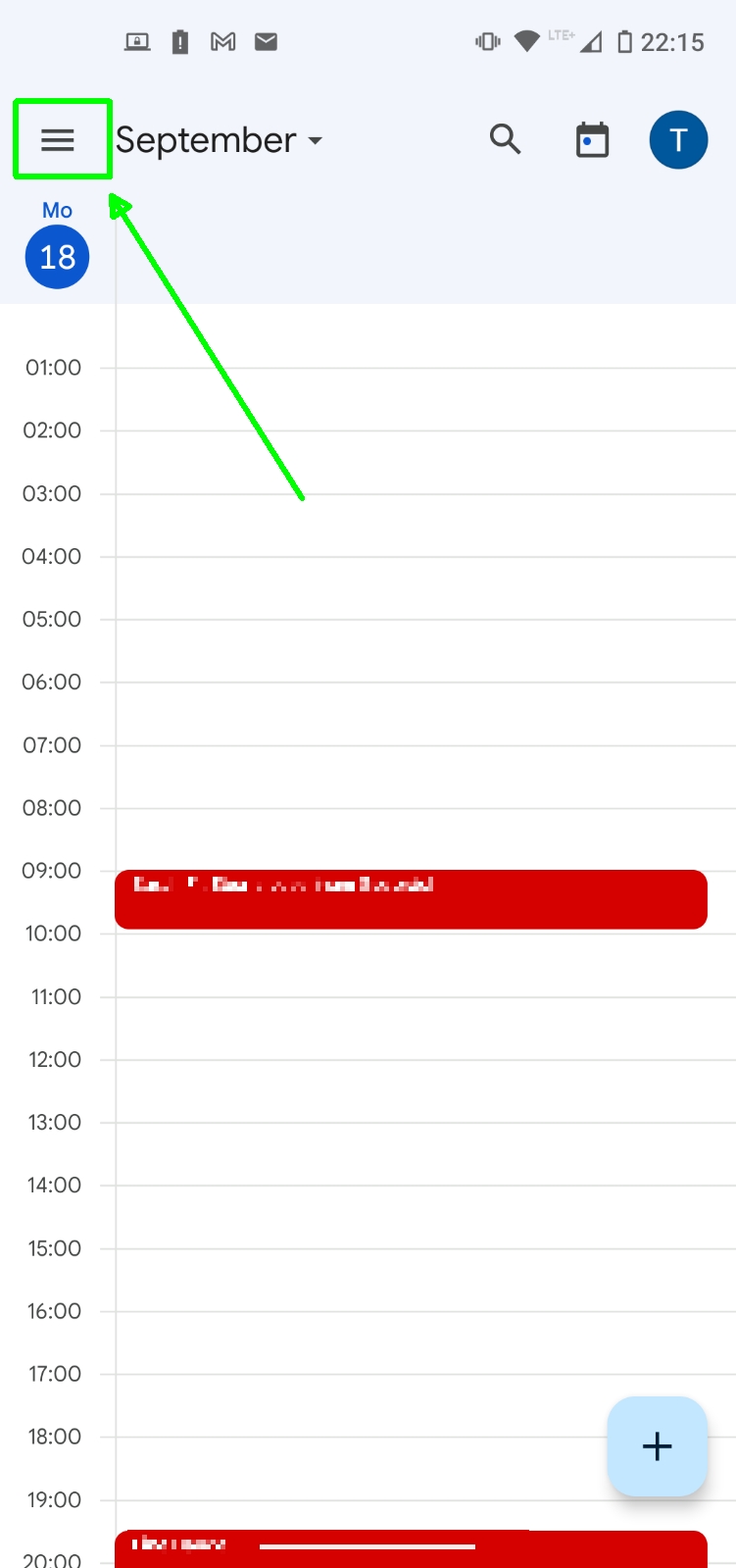
Task: Open the red event starting near 20:00
Action: click(x=411, y=1549)
